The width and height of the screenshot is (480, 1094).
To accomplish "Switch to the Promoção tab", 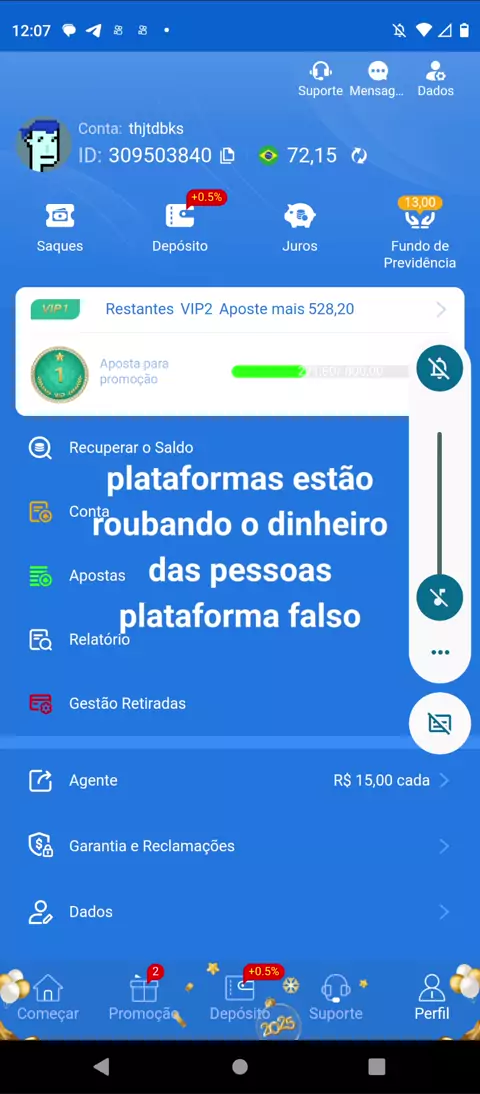I will point(144,998).
